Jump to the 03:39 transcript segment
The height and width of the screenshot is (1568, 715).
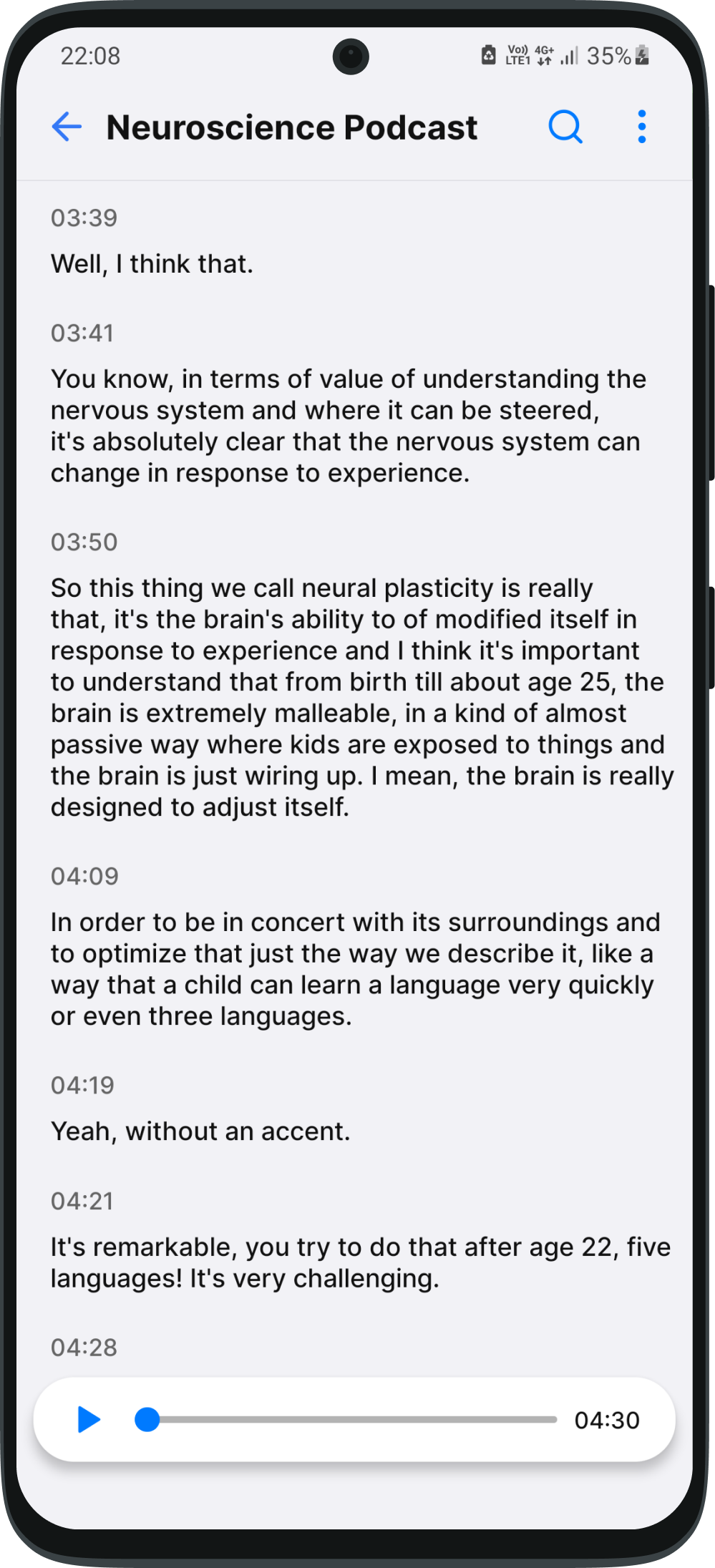coord(84,218)
